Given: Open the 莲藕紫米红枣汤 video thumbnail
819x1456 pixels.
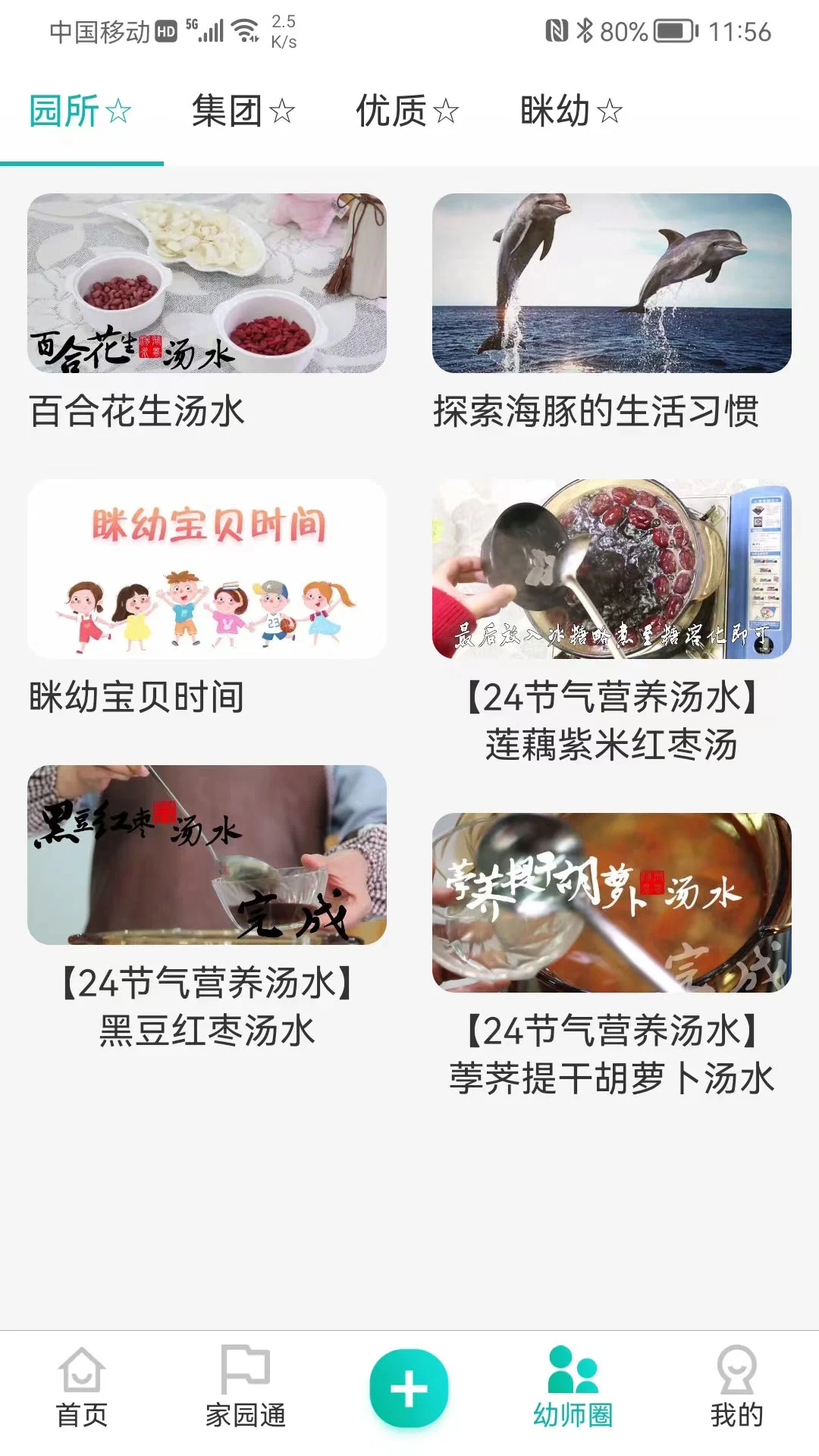Looking at the screenshot, I should (x=610, y=569).
